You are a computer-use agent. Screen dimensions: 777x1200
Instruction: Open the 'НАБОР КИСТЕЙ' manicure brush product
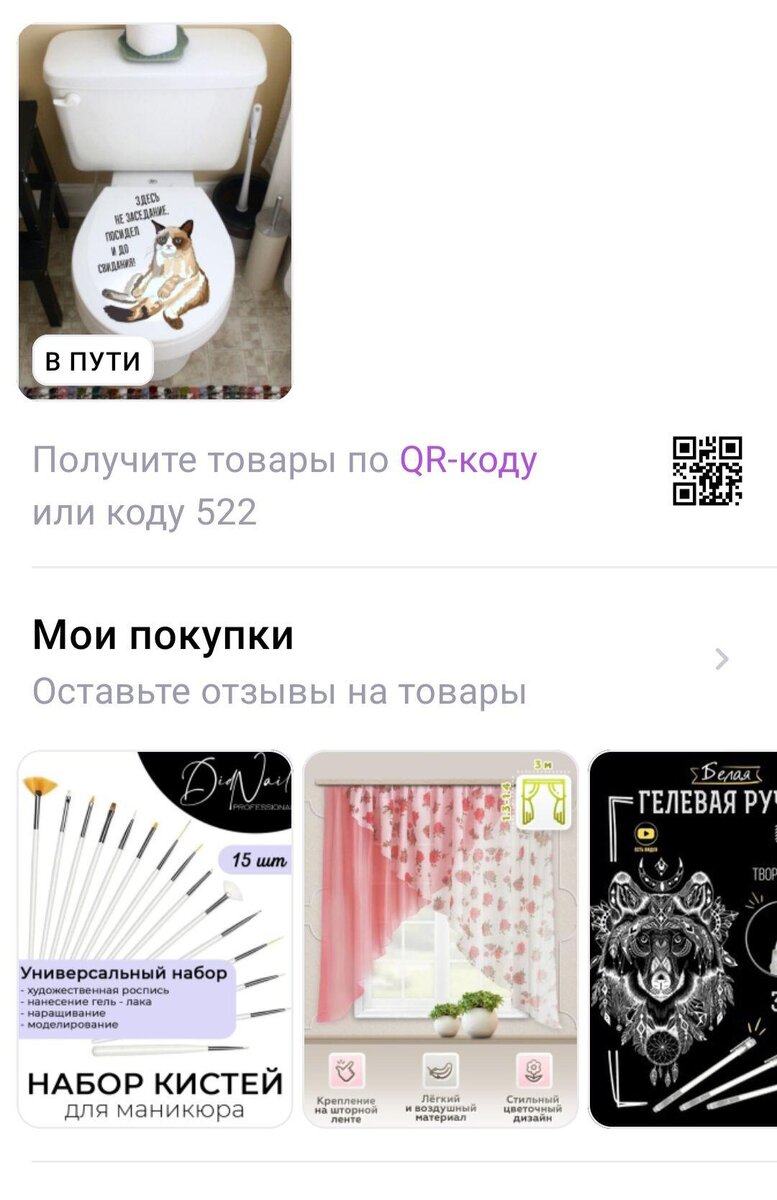click(x=150, y=940)
